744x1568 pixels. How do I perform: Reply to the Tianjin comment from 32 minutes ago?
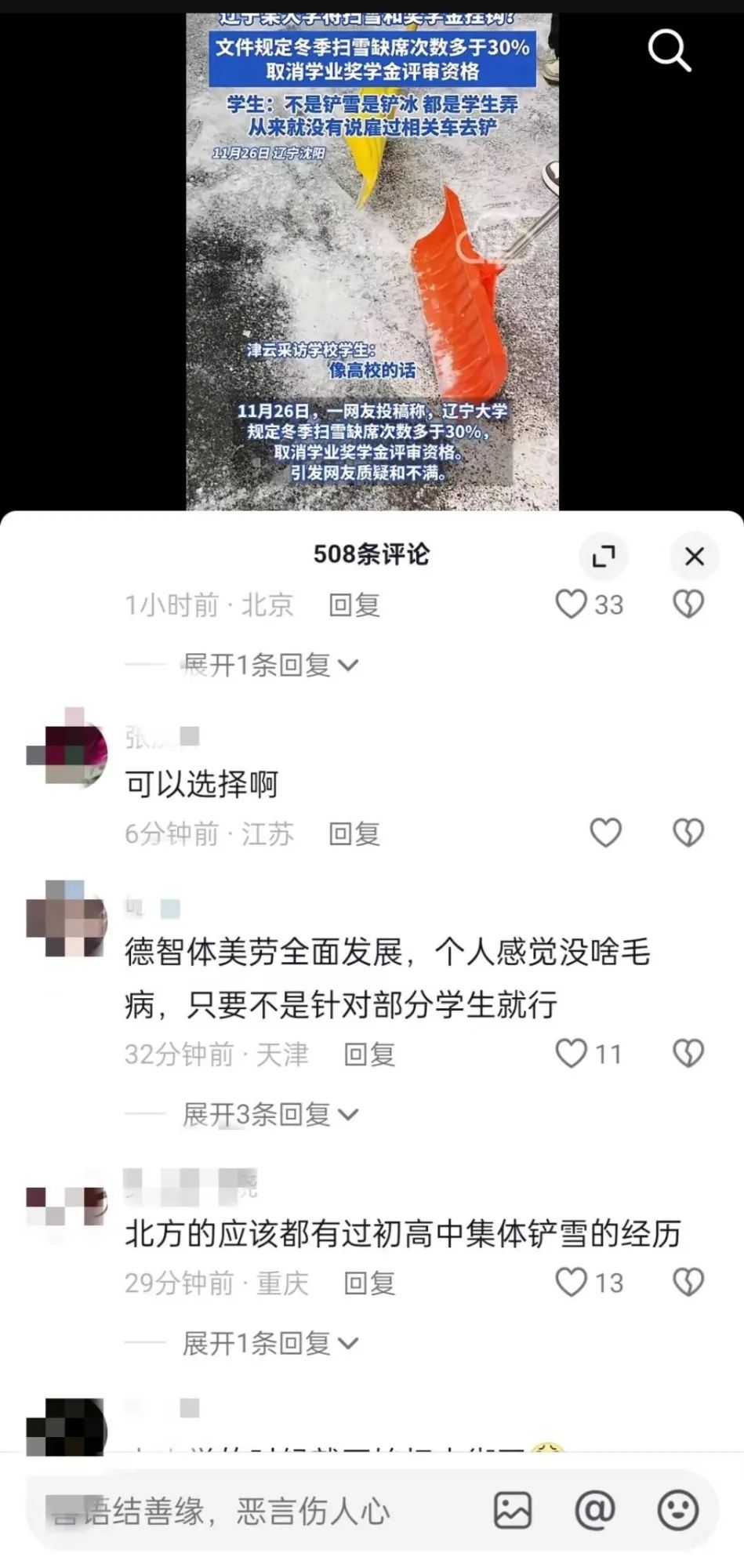pos(368,1054)
